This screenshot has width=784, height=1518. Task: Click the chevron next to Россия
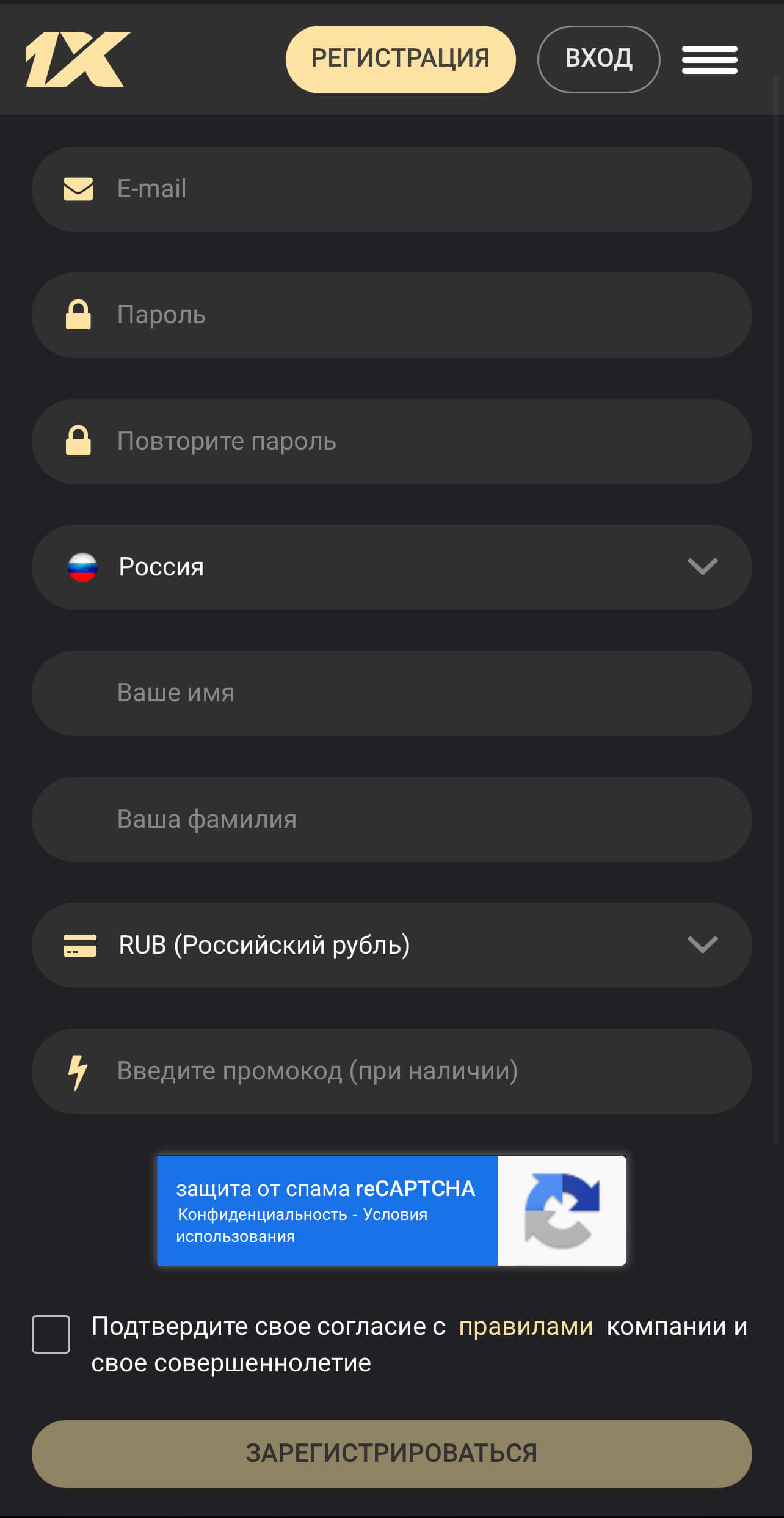tap(701, 567)
